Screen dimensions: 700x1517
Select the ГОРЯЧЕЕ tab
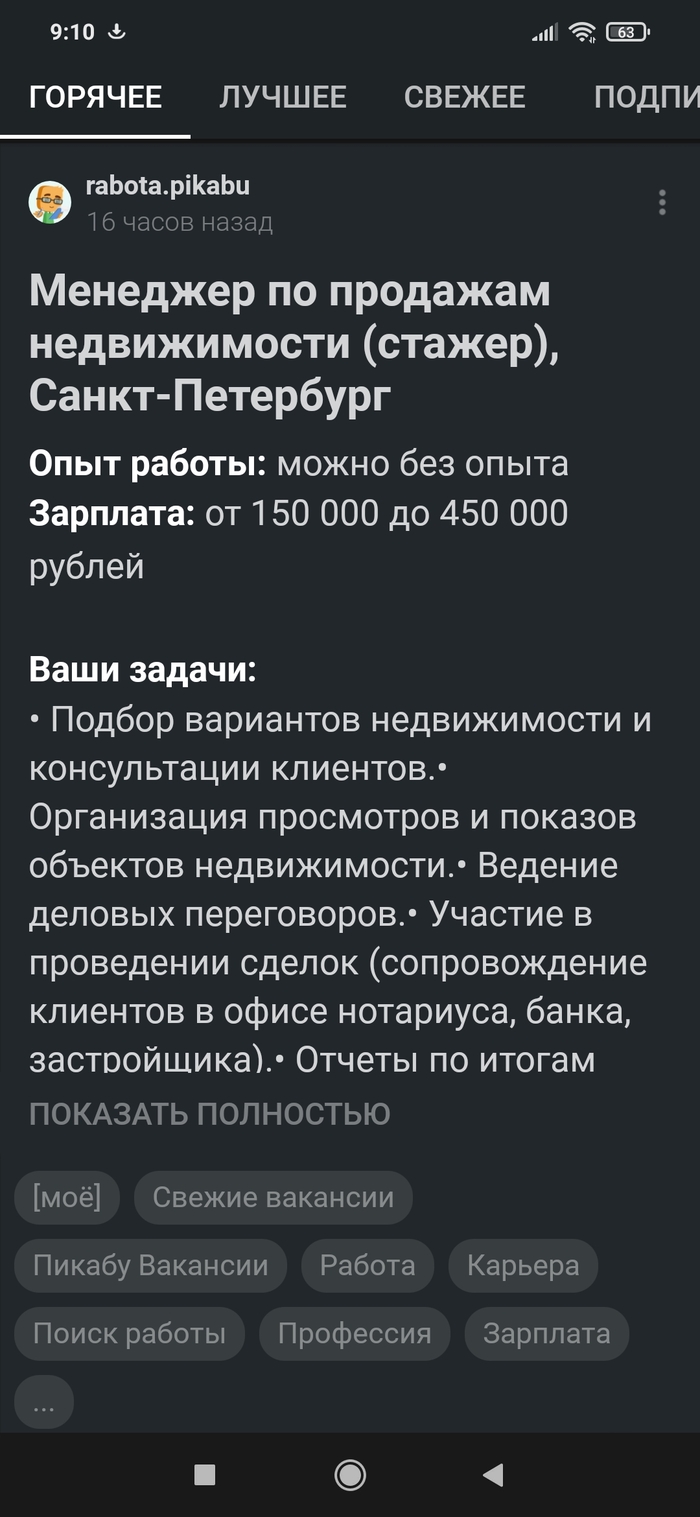[95, 97]
